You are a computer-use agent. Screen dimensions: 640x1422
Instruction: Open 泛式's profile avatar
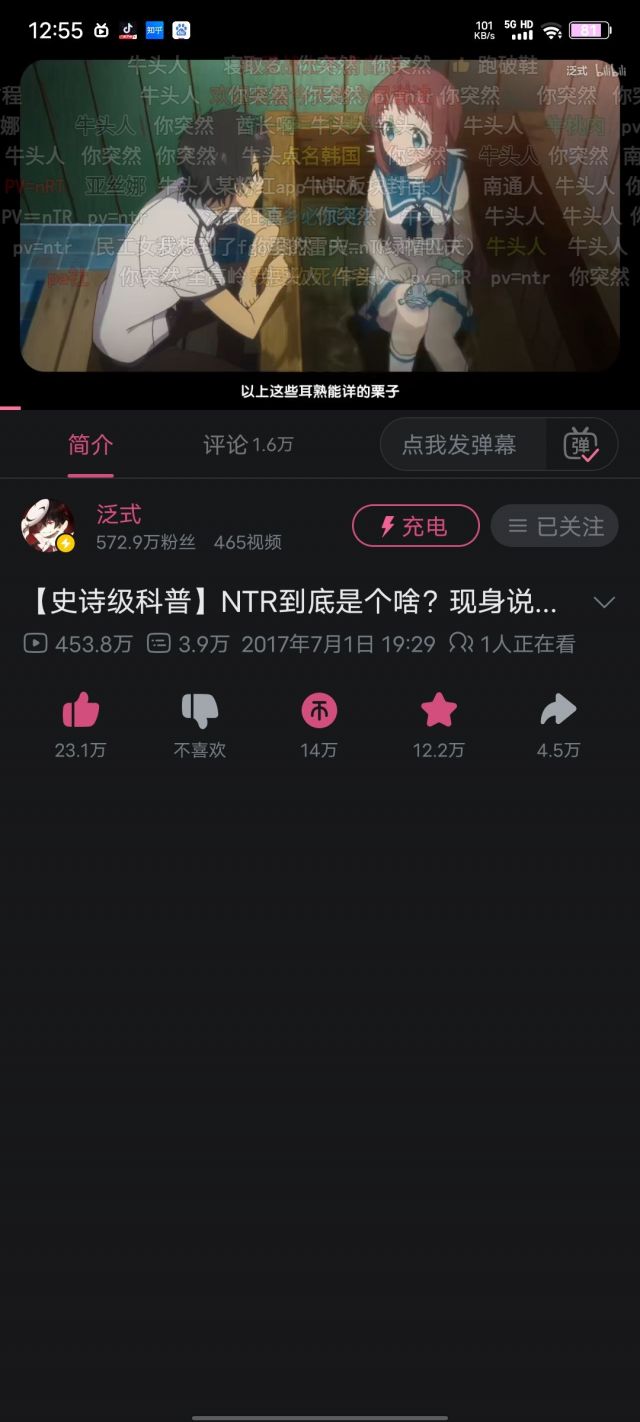point(47,526)
